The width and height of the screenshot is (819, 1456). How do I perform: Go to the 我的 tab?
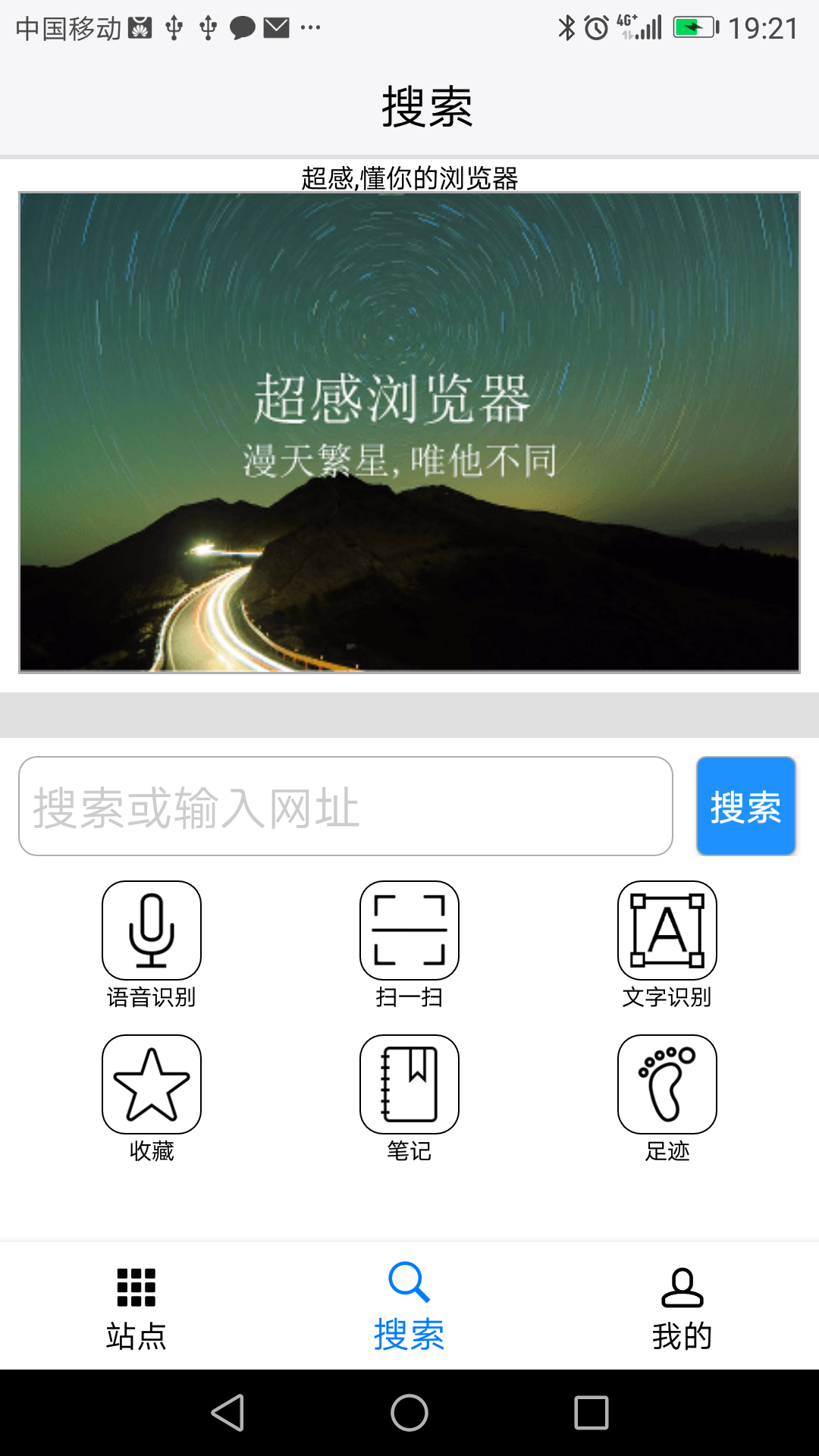(682, 1307)
